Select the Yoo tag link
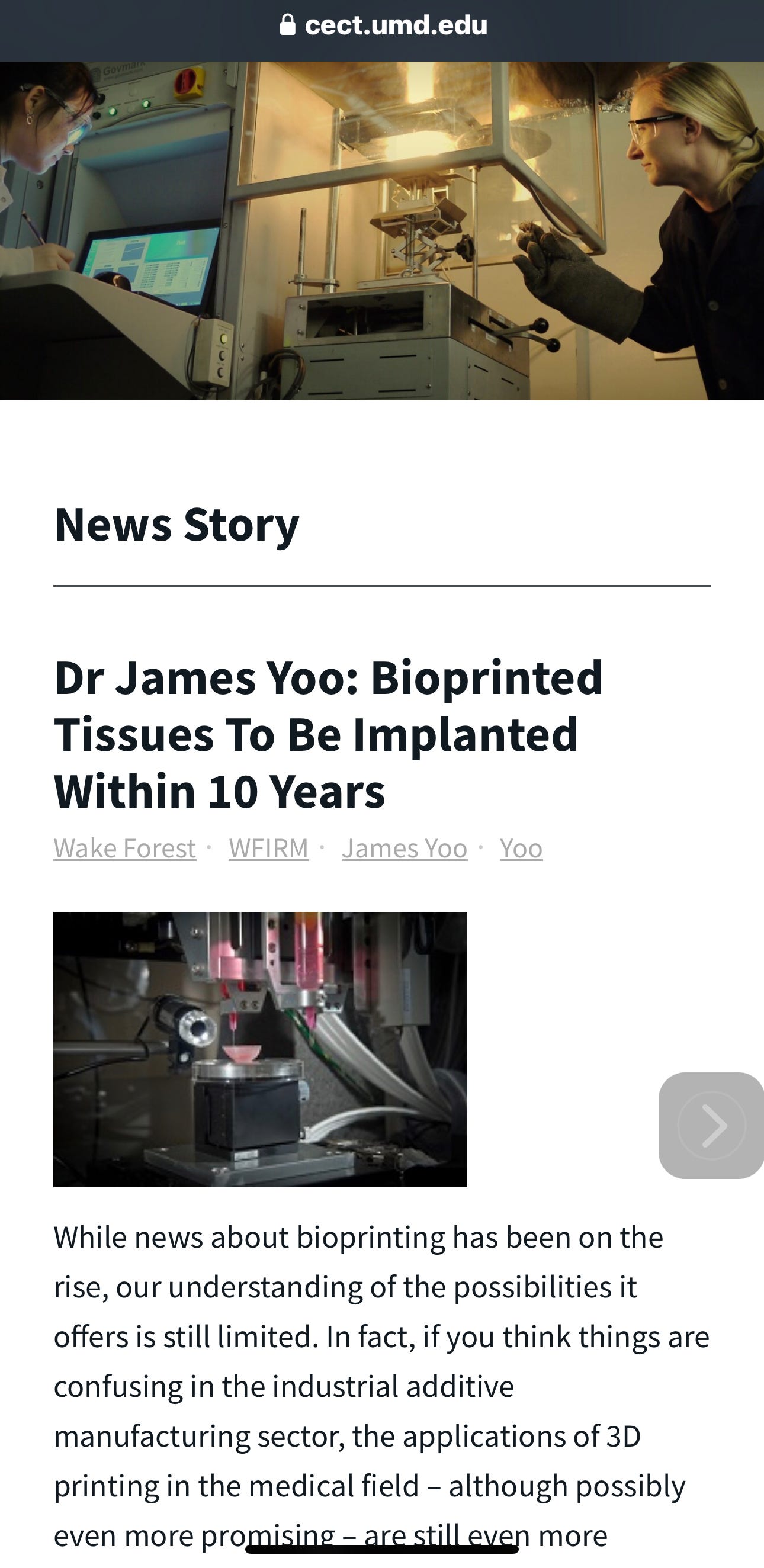This screenshot has height=1568, width=764. point(521,848)
